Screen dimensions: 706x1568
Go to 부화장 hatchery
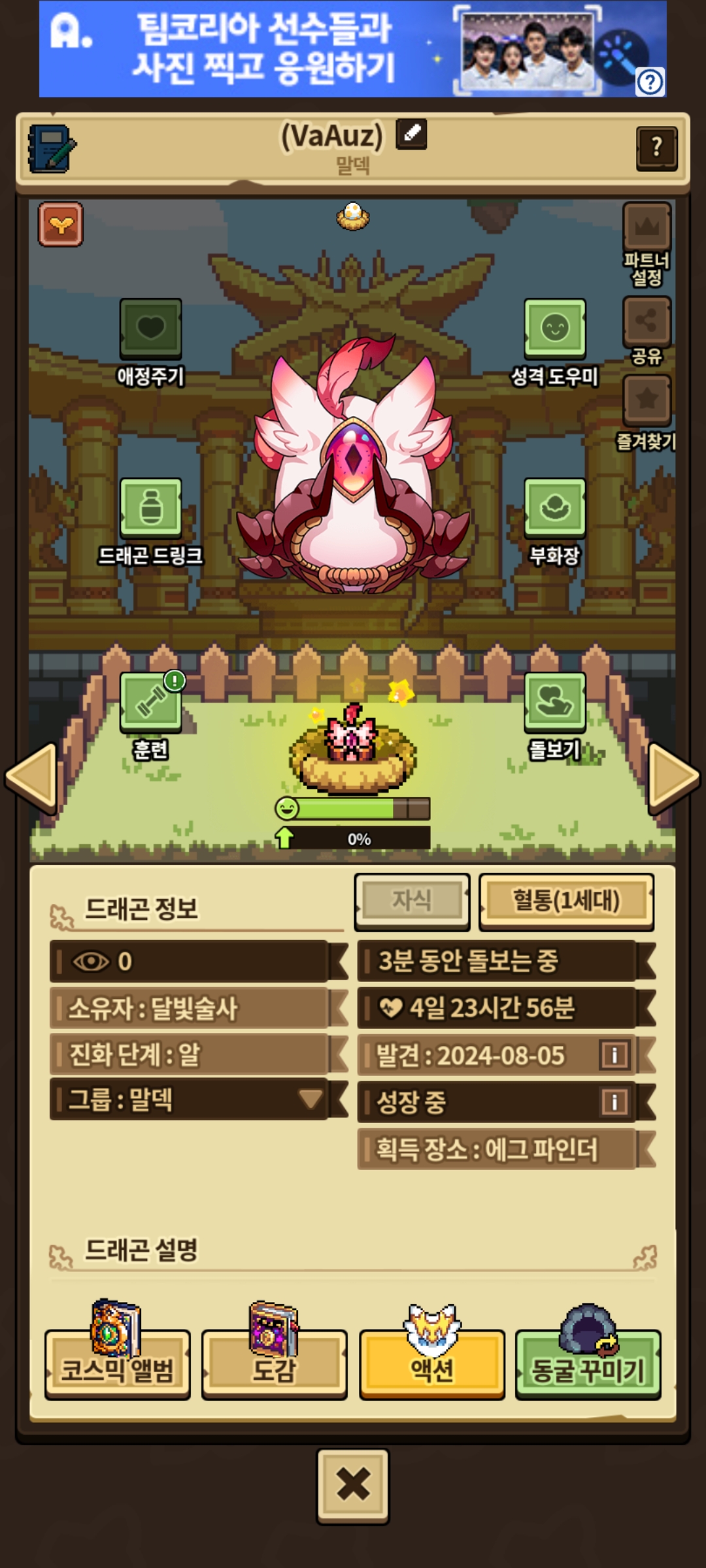pos(554,522)
